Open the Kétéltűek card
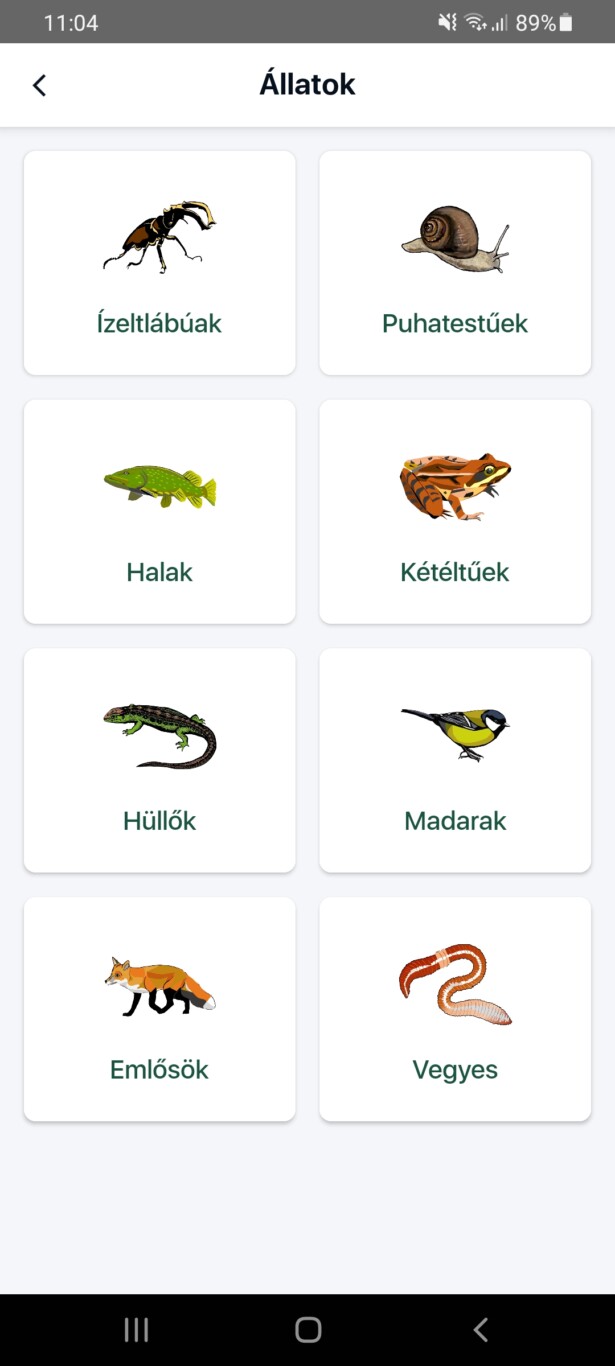Viewport: 615px width, 1366px height. coord(455,512)
